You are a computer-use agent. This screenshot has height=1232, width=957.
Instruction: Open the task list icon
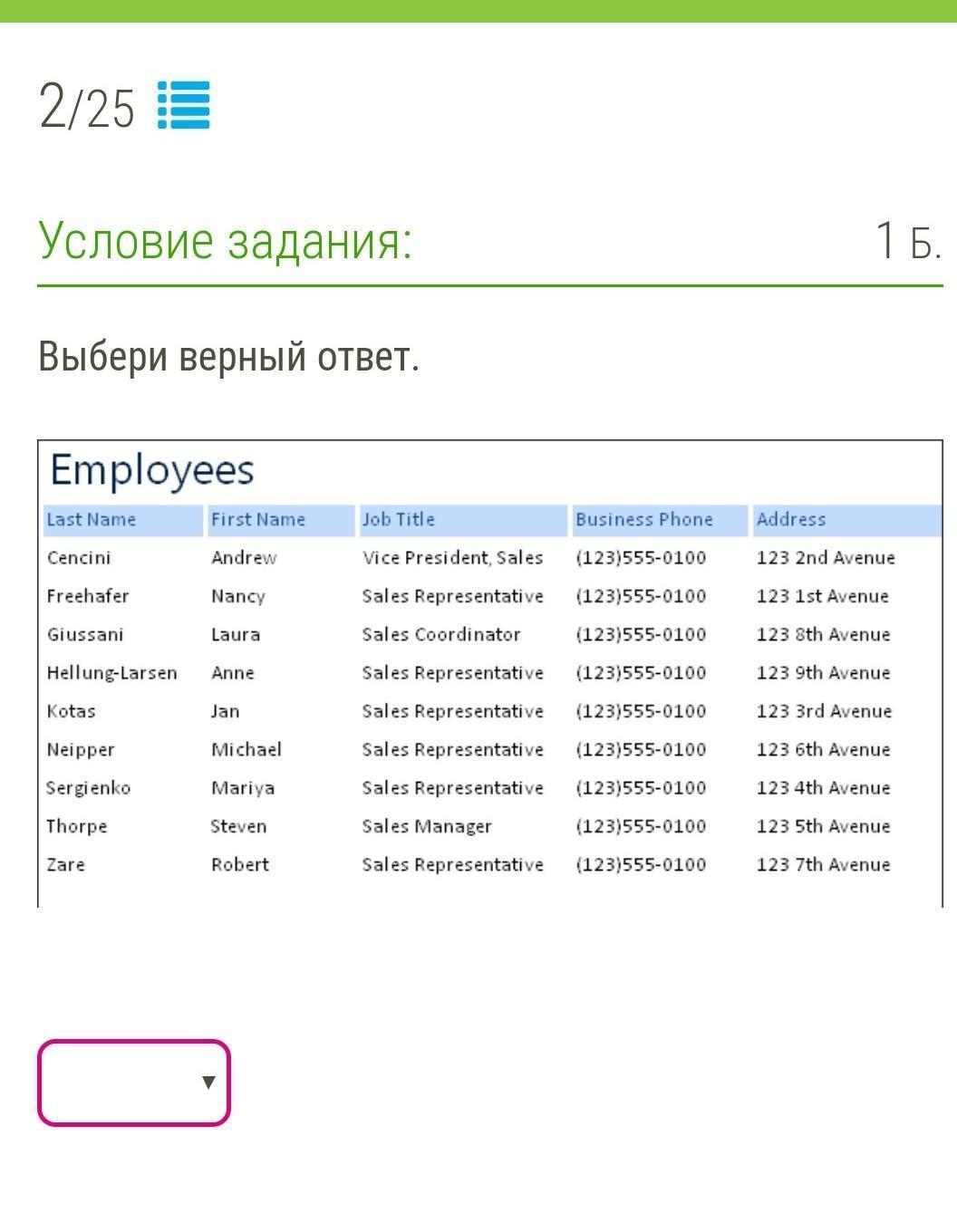[183, 105]
